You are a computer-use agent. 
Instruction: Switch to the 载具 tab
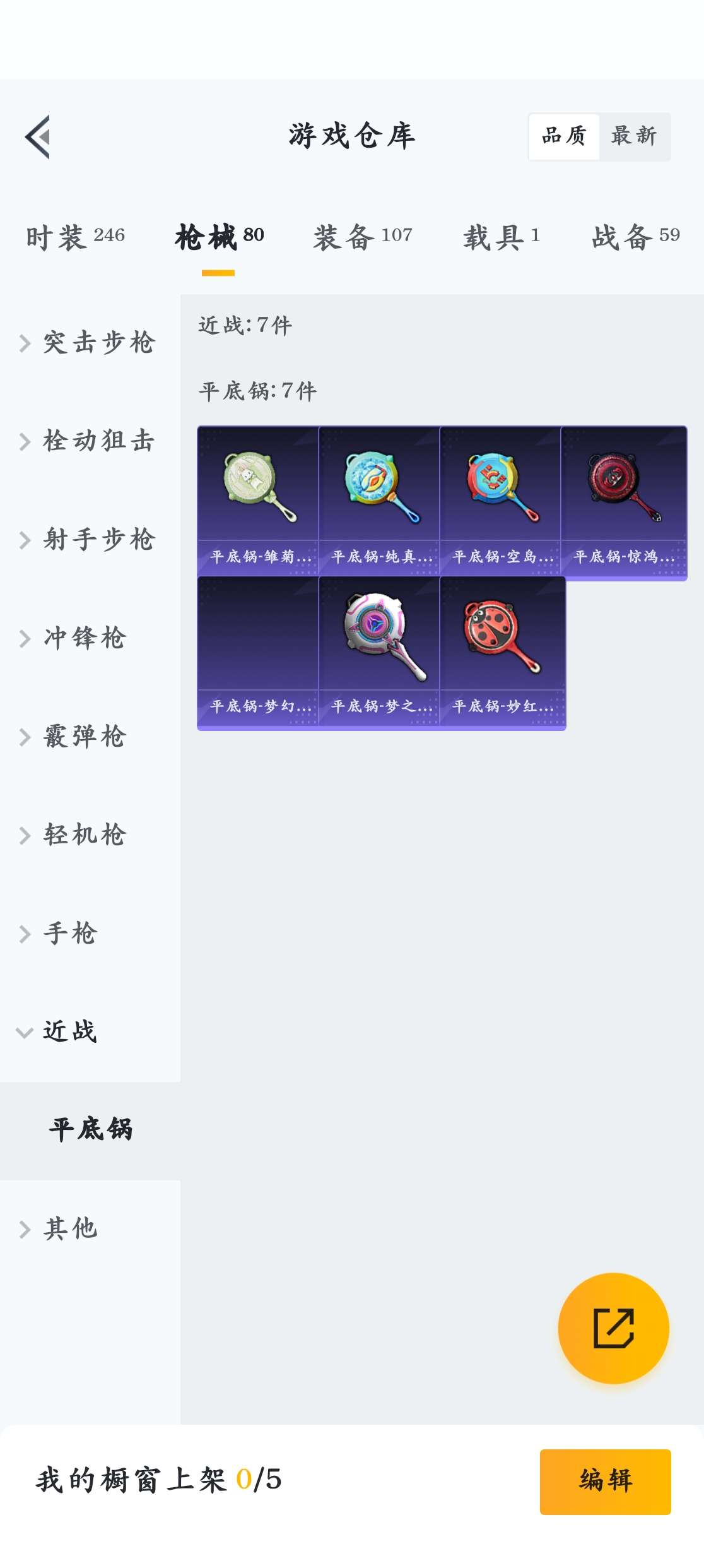pyautogui.click(x=502, y=237)
